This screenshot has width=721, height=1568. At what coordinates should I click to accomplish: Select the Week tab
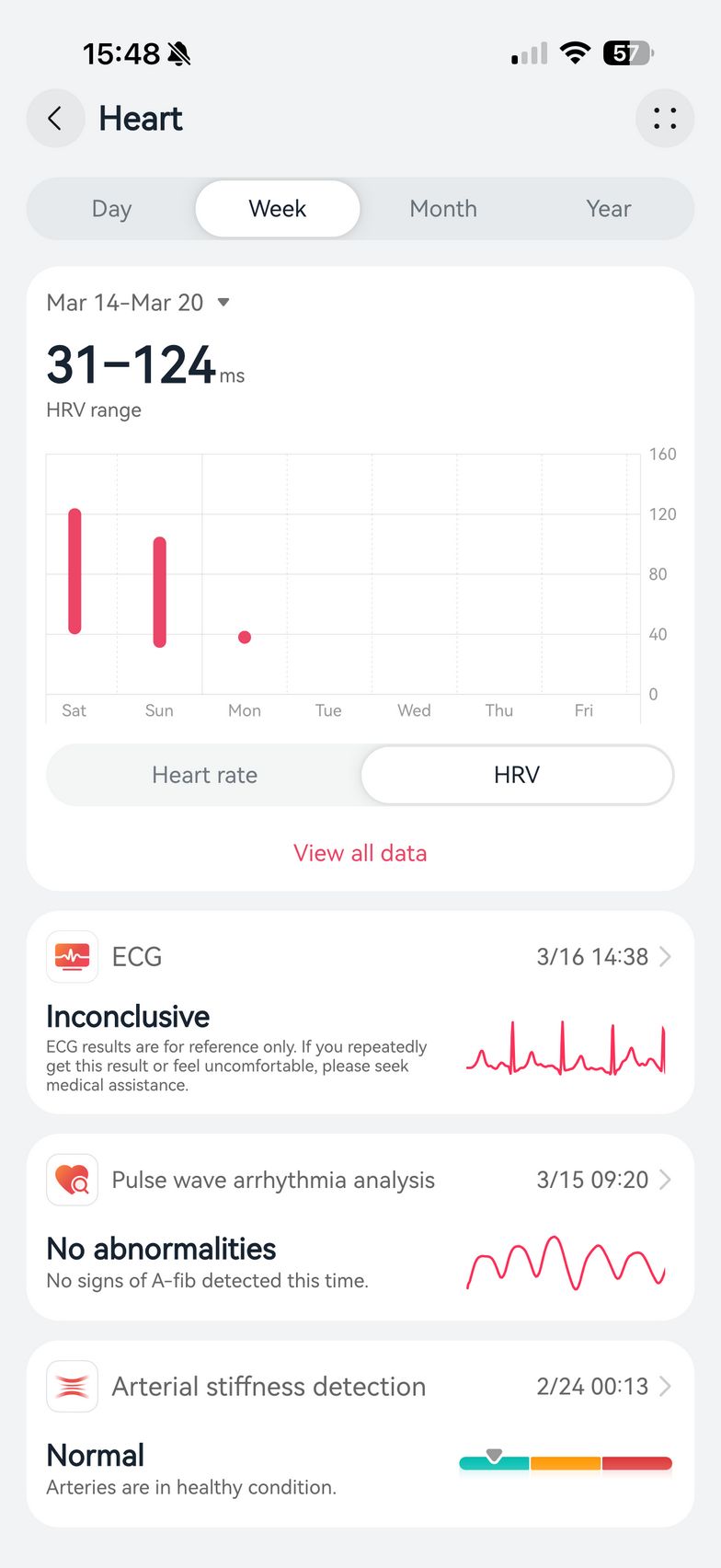click(x=277, y=209)
